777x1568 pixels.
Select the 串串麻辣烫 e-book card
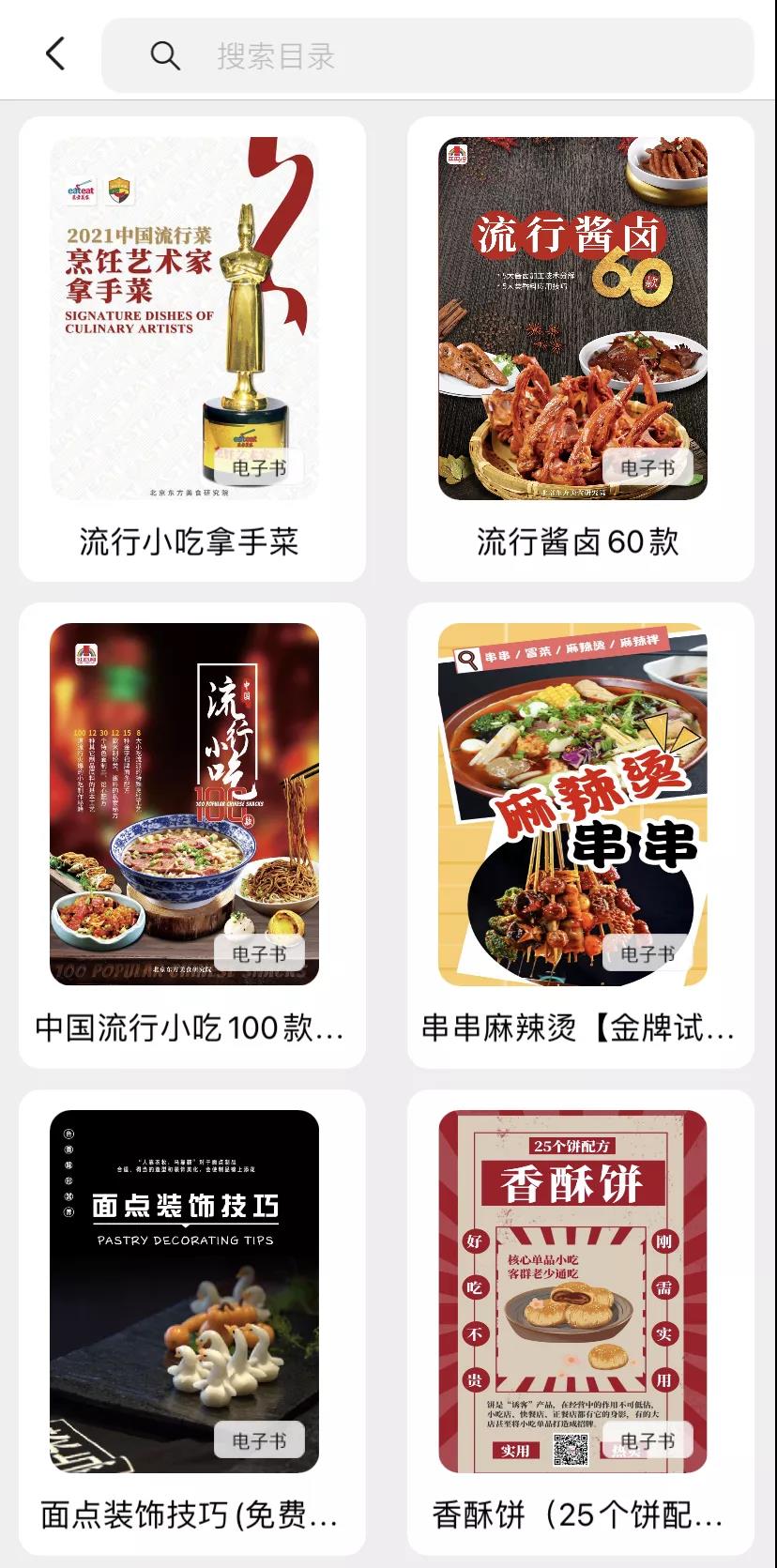click(580, 834)
